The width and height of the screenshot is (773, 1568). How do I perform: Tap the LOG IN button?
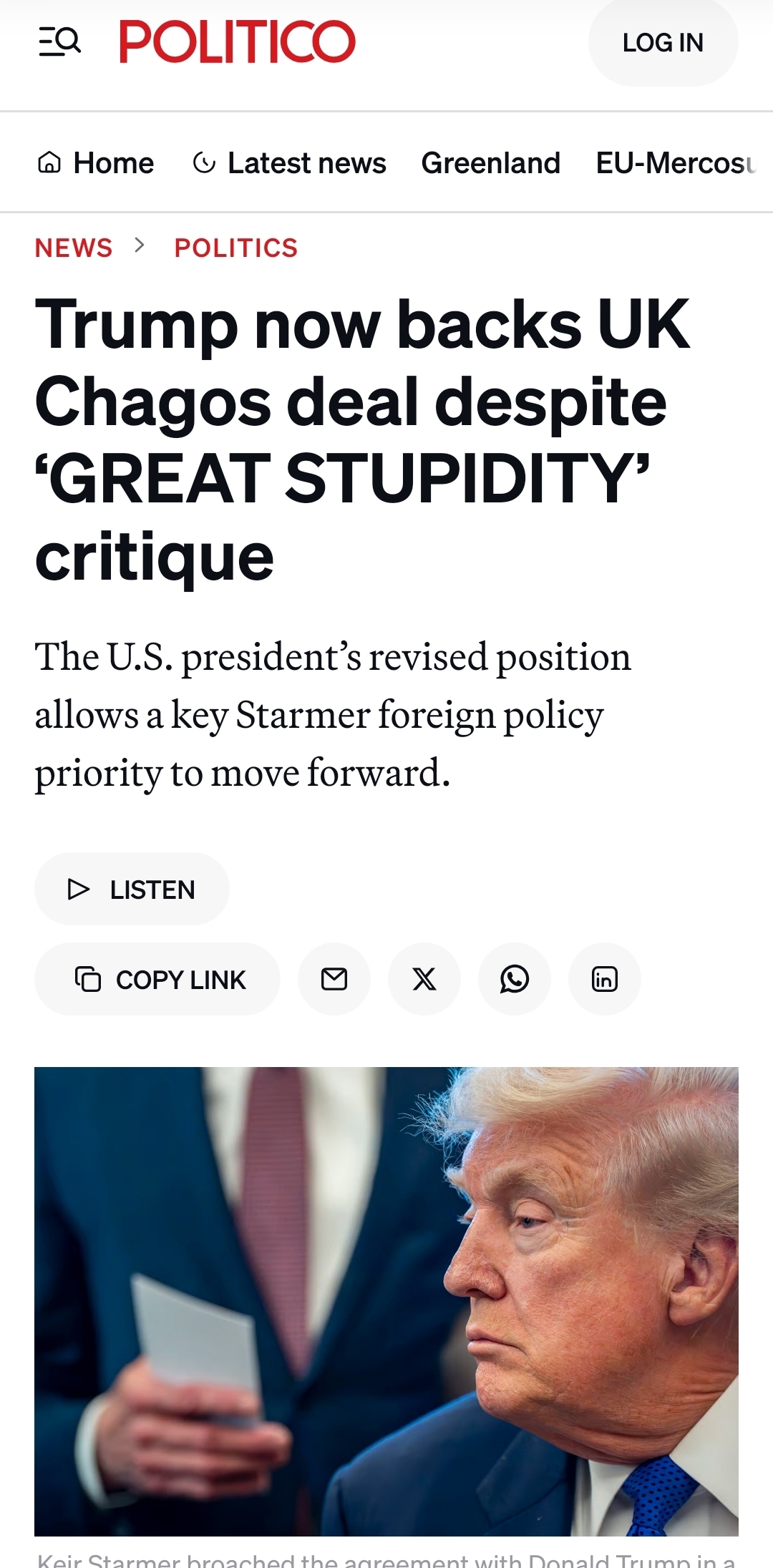(x=662, y=43)
